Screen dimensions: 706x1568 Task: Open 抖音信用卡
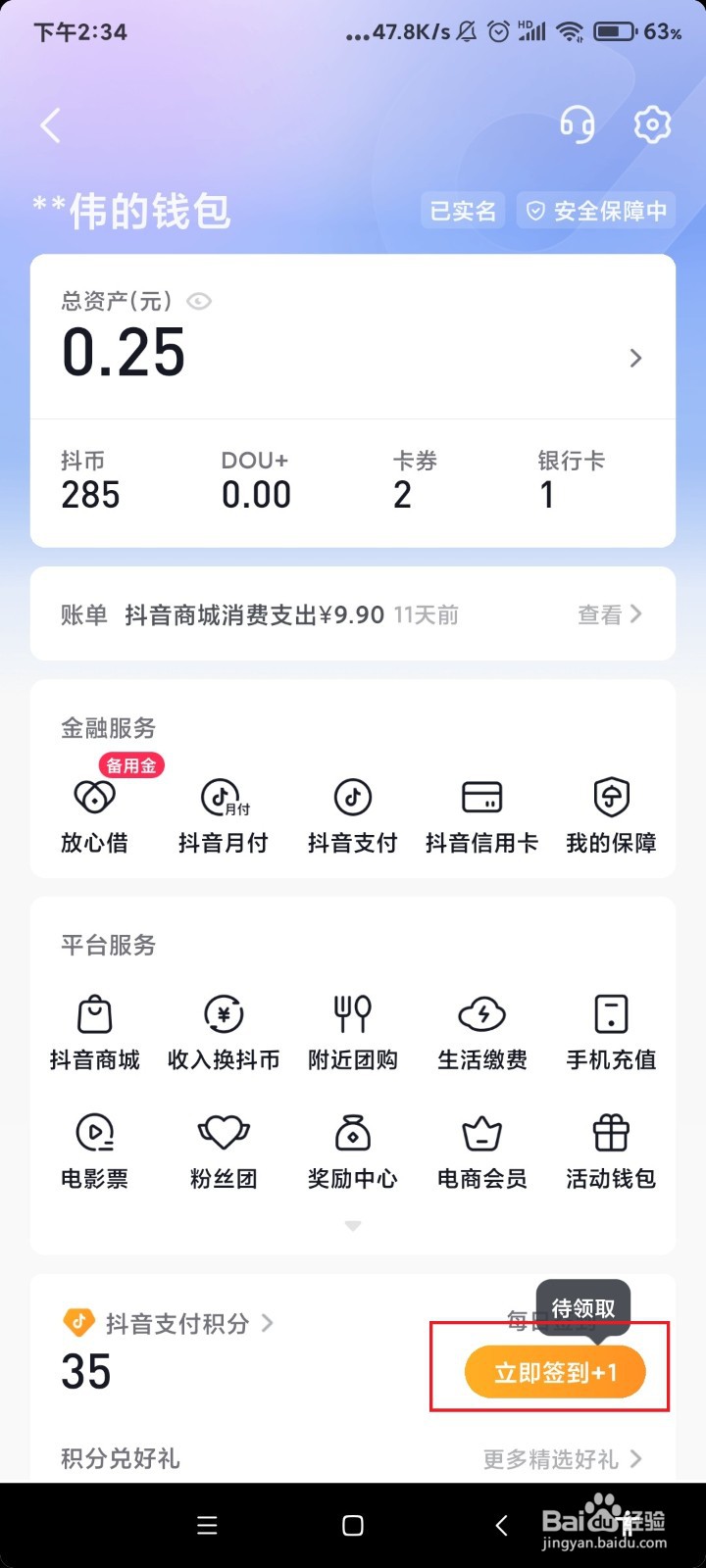coord(481,815)
